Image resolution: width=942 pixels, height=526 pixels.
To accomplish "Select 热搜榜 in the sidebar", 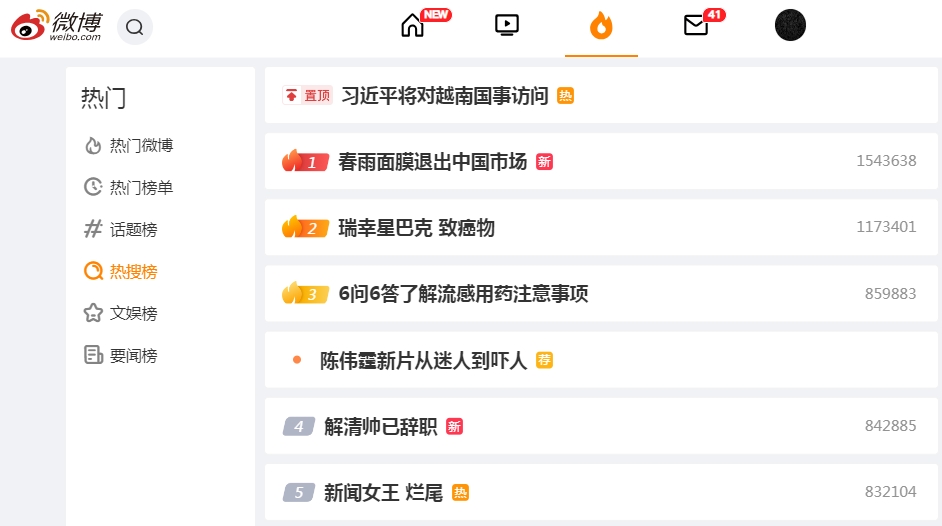I will (x=133, y=272).
